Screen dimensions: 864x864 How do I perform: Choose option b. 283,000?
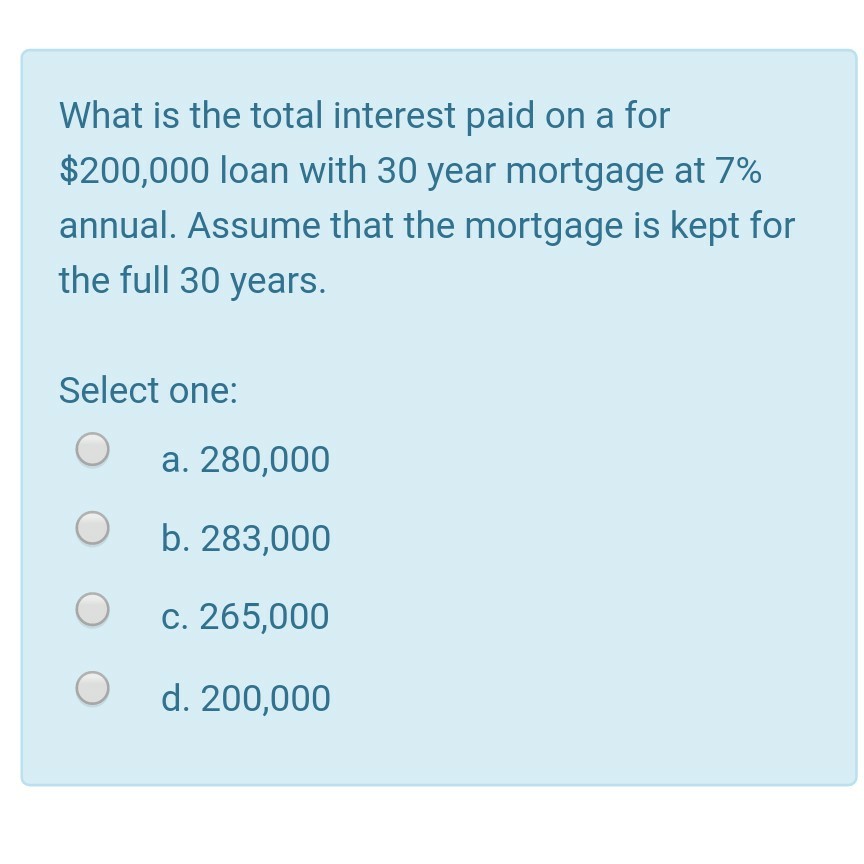[x=93, y=528]
